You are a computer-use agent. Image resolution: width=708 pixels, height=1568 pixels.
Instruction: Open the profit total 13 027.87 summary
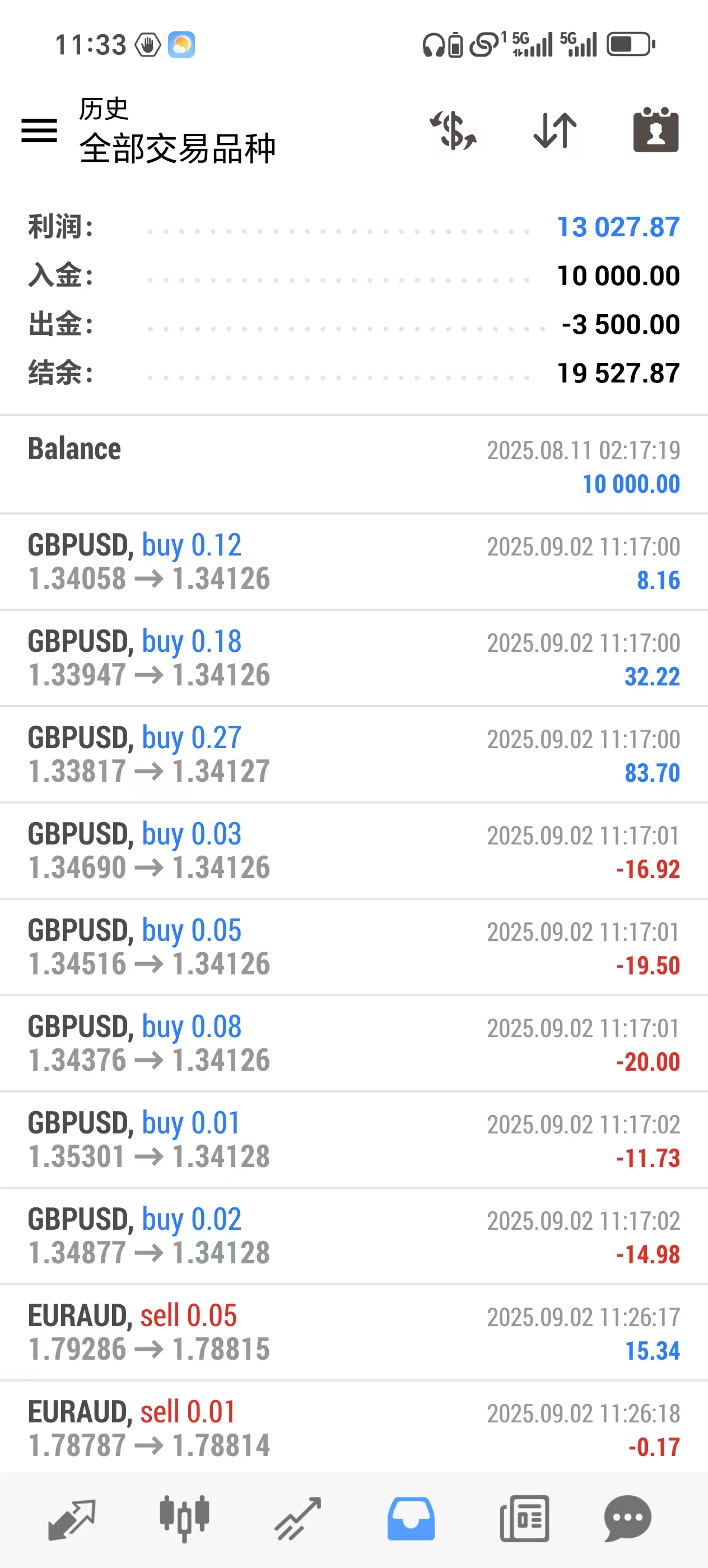point(618,227)
